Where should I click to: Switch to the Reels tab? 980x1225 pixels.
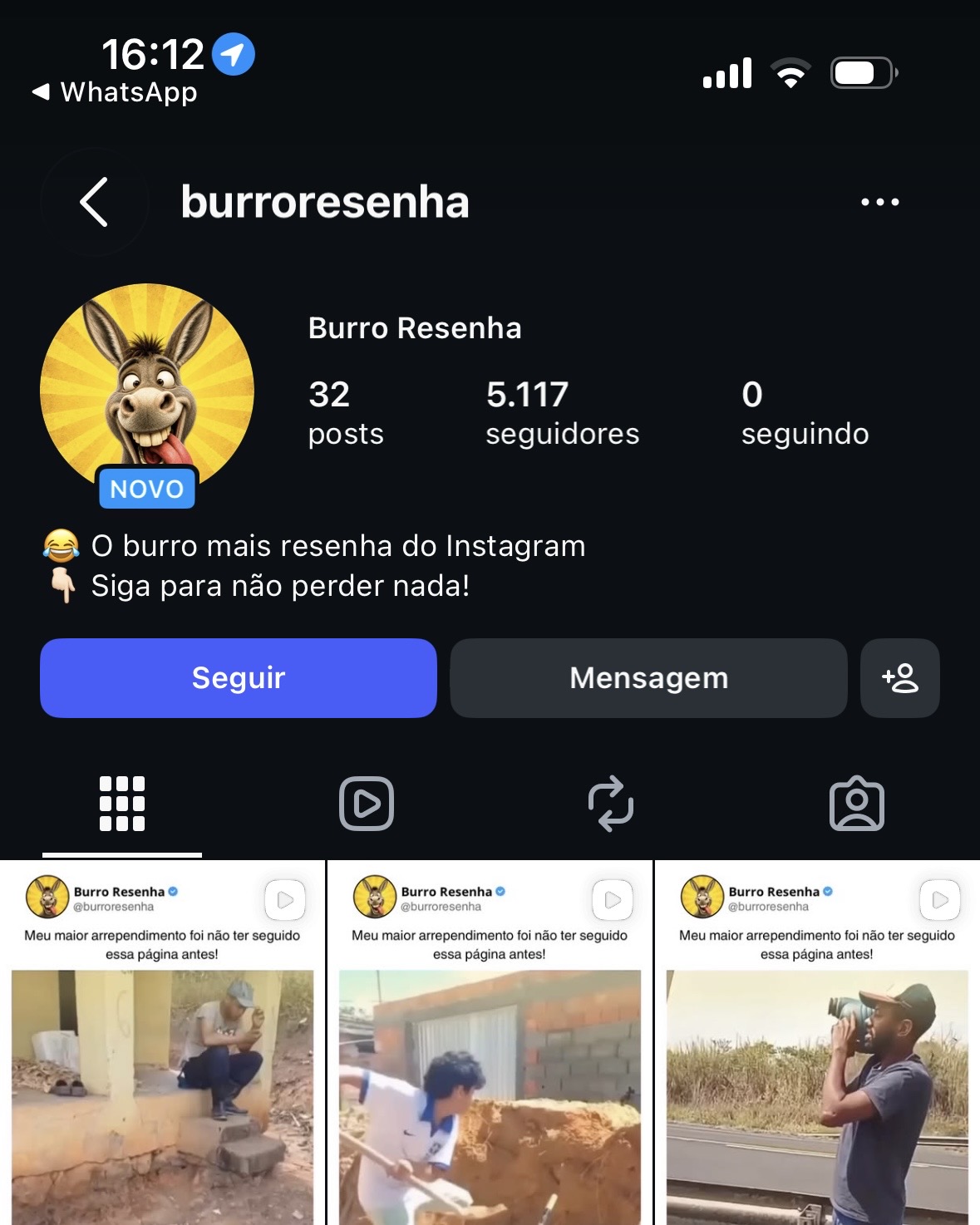pos(367,804)
